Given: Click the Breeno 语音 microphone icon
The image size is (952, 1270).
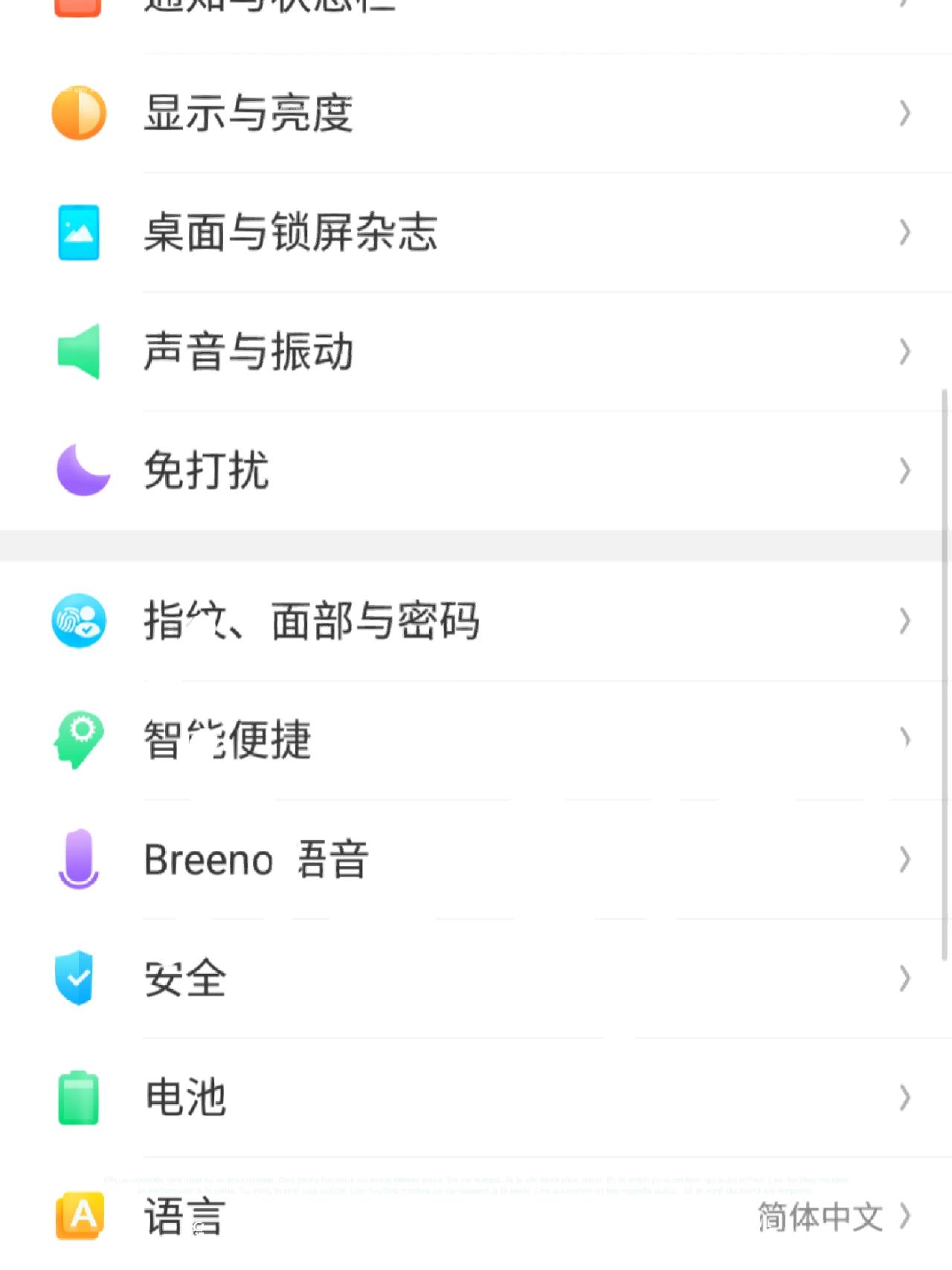Looking at the screenshot, I should click(x=78, y=859).
